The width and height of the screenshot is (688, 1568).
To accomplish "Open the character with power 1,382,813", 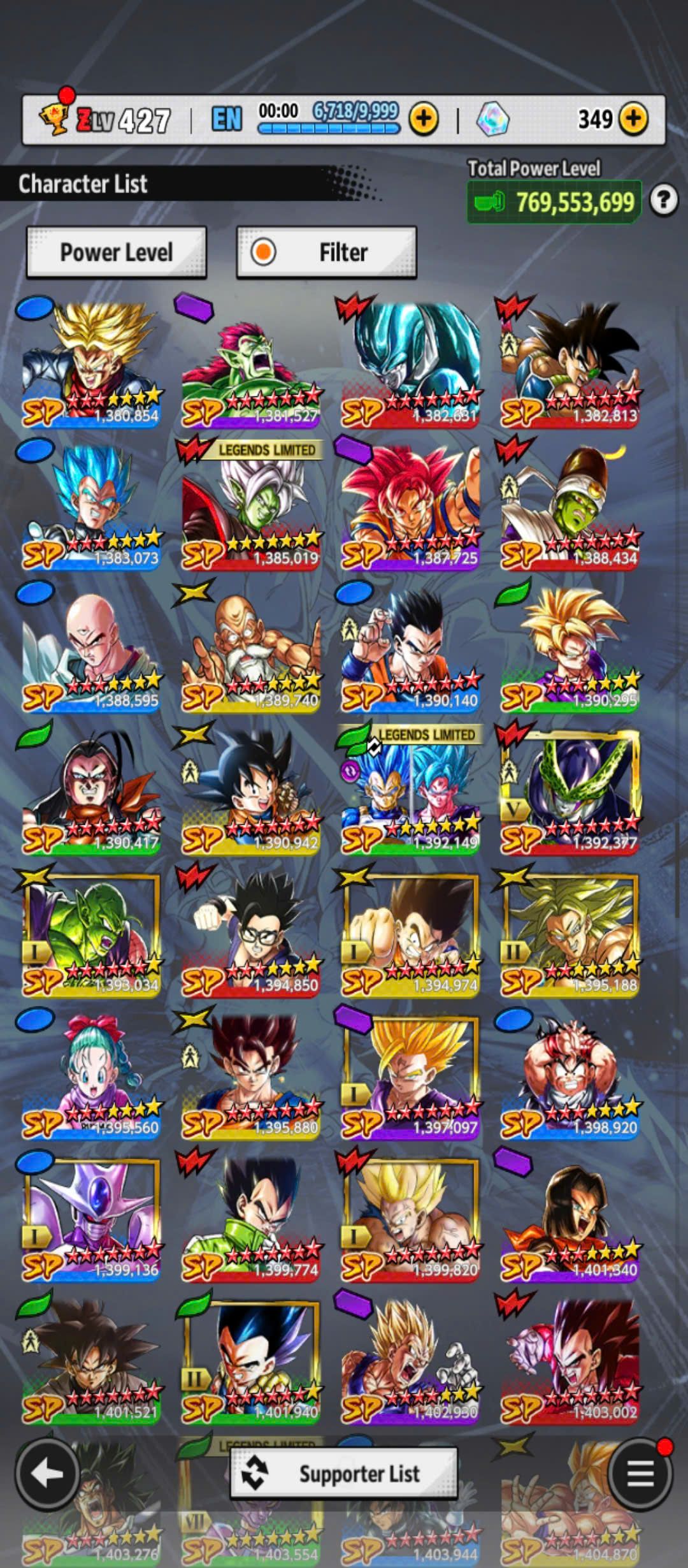I will pyautogui.click(x=569, y=363).
